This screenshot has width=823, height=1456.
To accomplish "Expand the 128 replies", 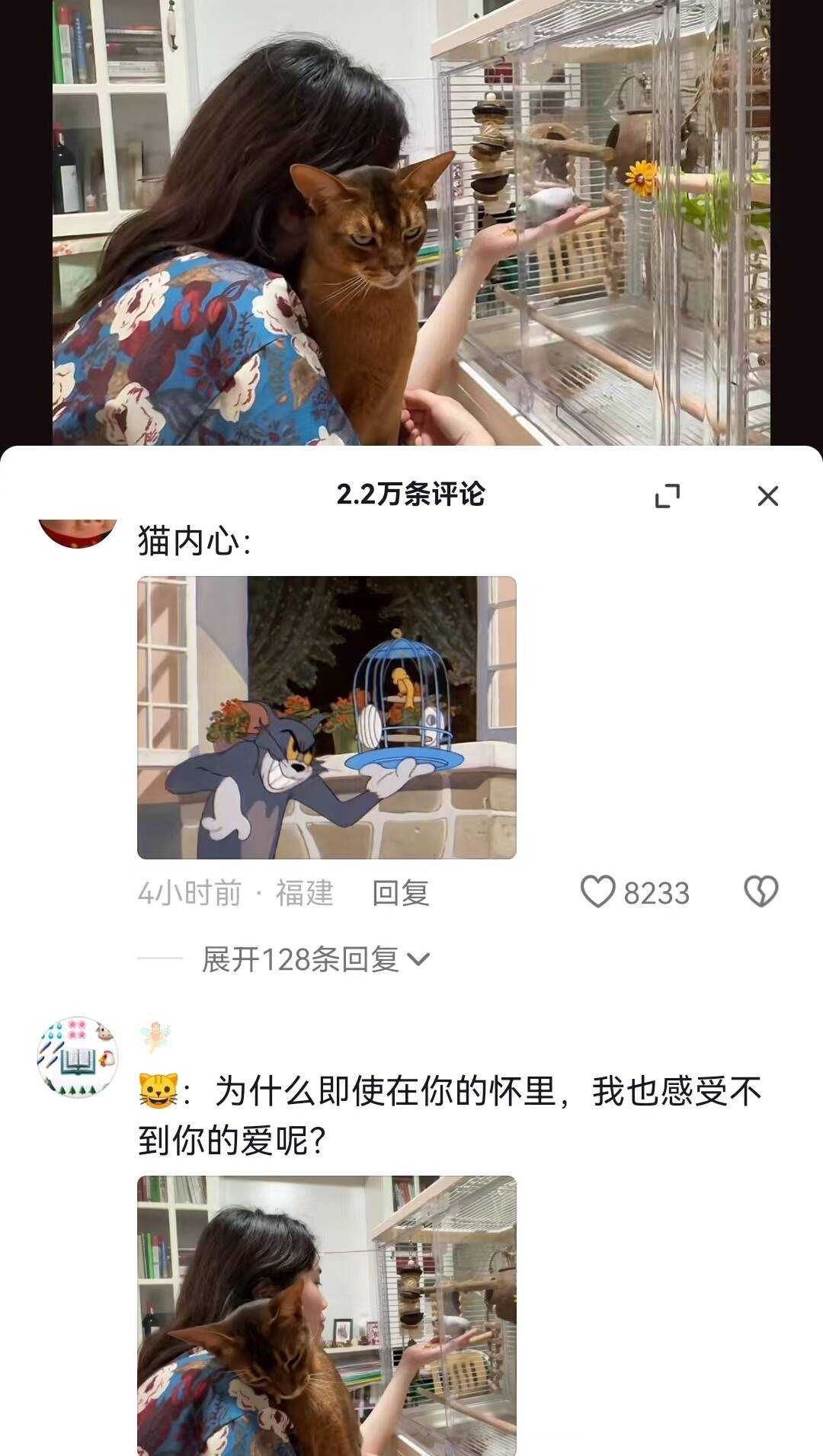I will pos(315,959).
